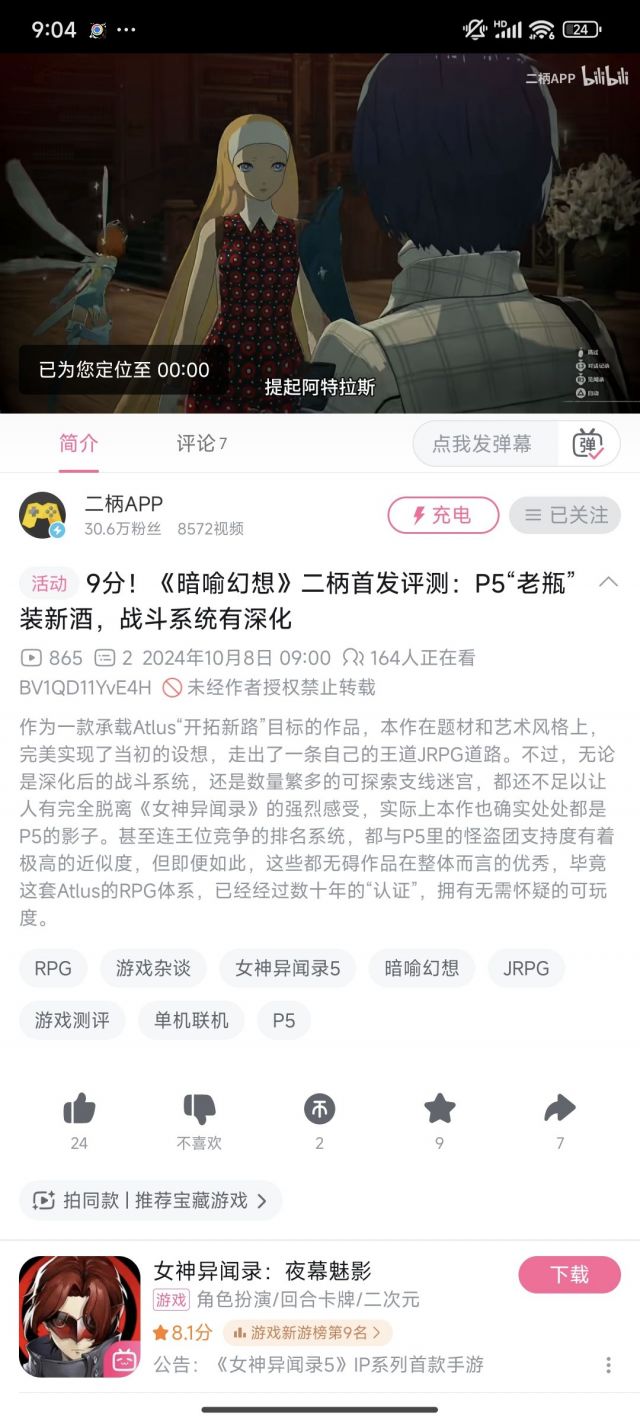Dislike this video with 不喜欢

(199, 1110)
